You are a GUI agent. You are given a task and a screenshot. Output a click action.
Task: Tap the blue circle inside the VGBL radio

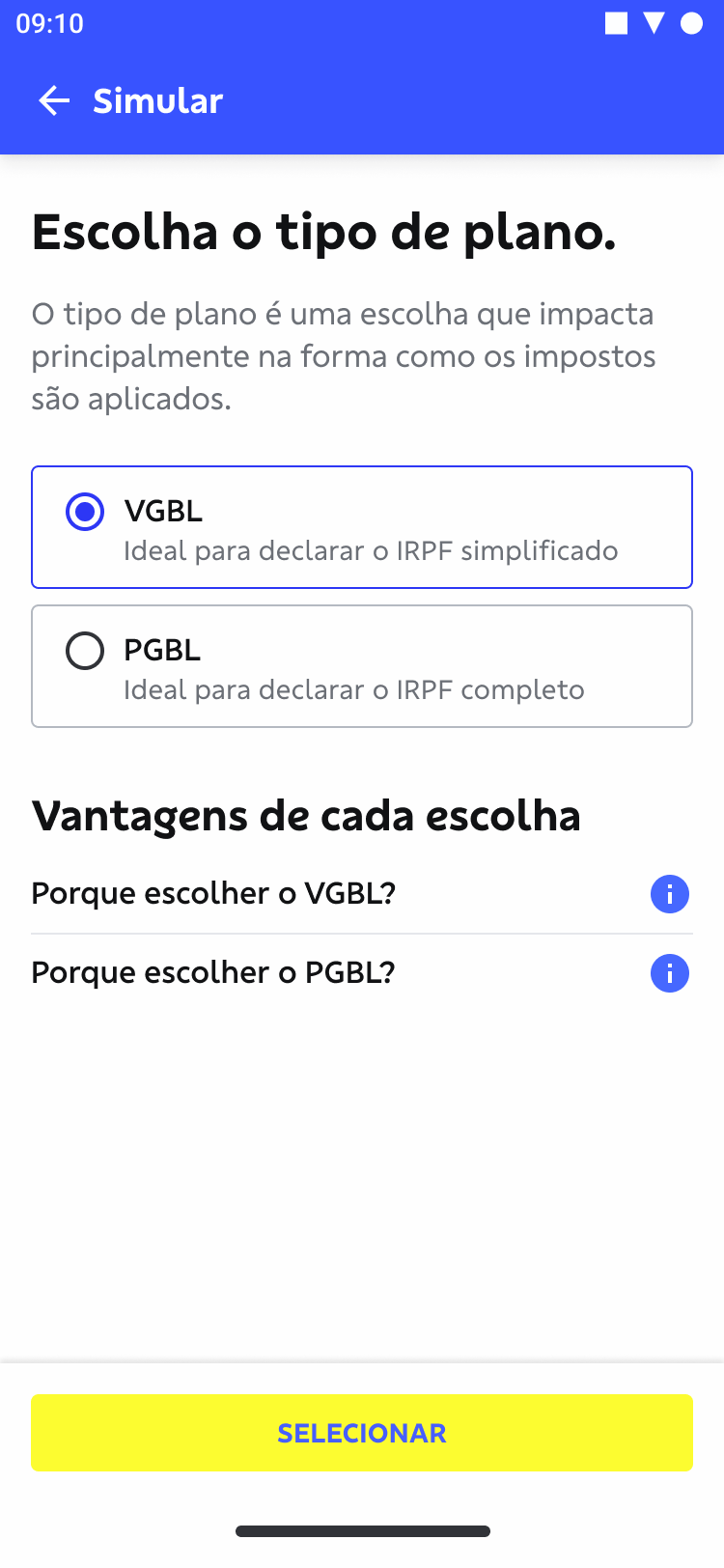pos(85,513)
